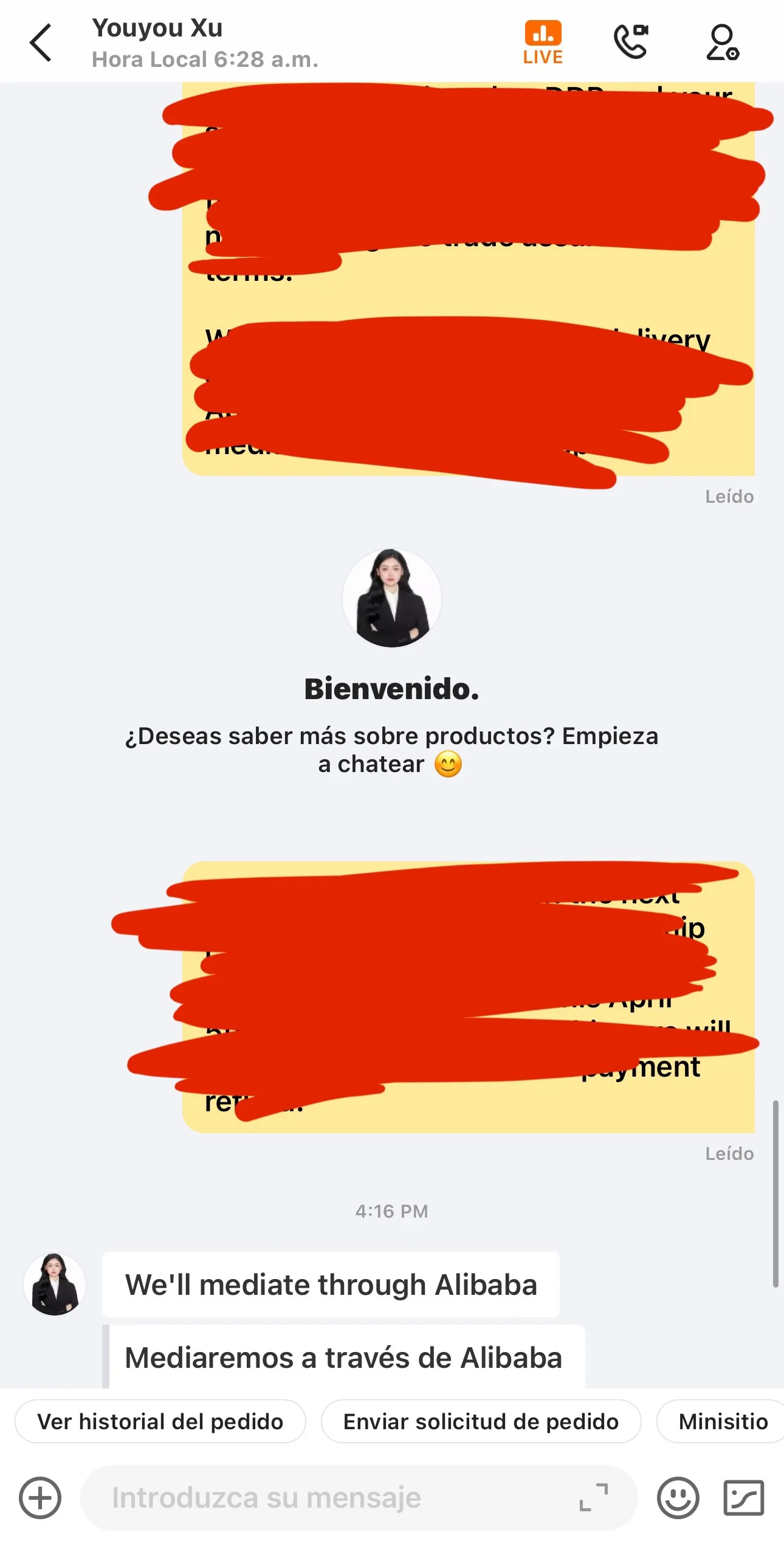Choose Enviar solicitud de pedido chip
Viewport: 784px width, 1566px height.
481,1421
